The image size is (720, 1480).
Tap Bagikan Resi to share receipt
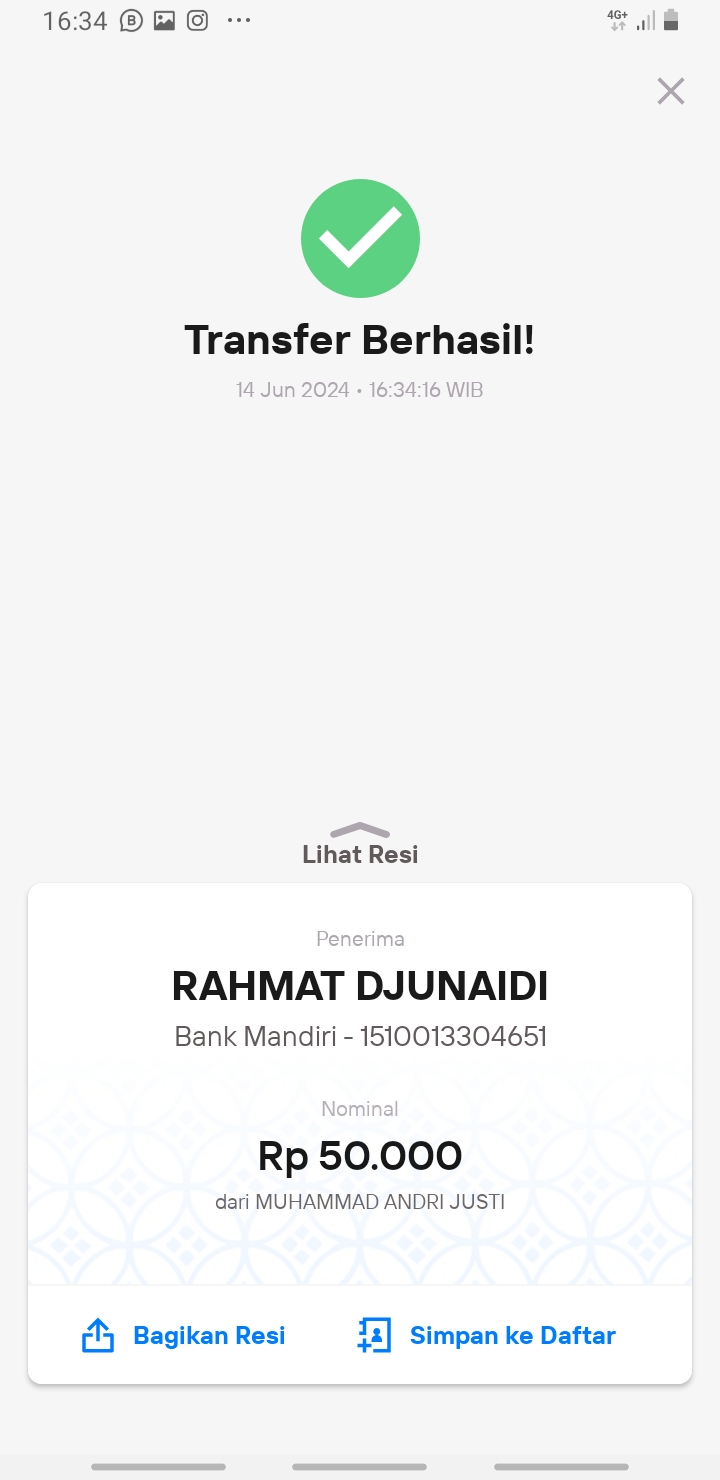tap(183, 1335)
